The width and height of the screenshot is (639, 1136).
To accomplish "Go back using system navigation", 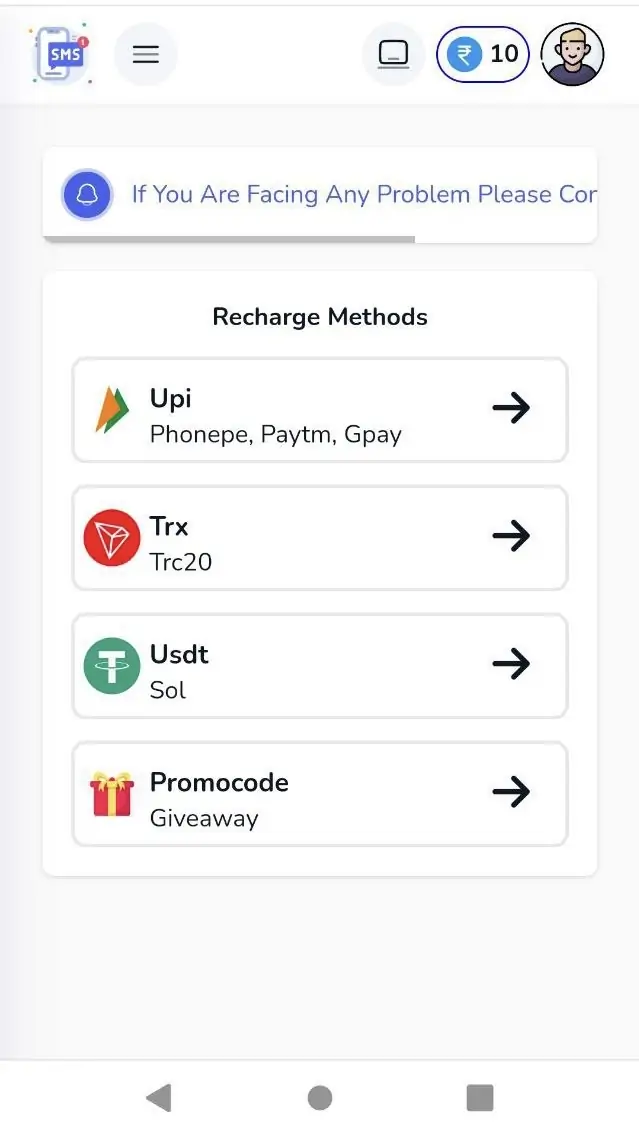I will coord(159,1098).
